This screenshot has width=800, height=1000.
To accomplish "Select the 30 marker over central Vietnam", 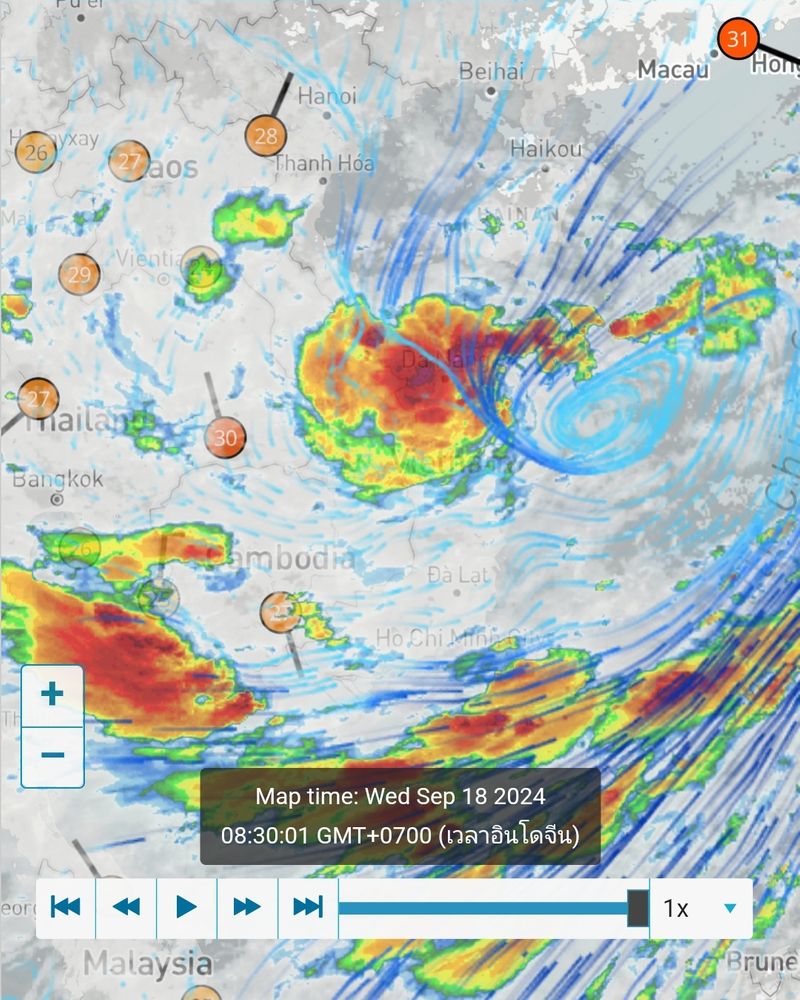I will 226,437.
